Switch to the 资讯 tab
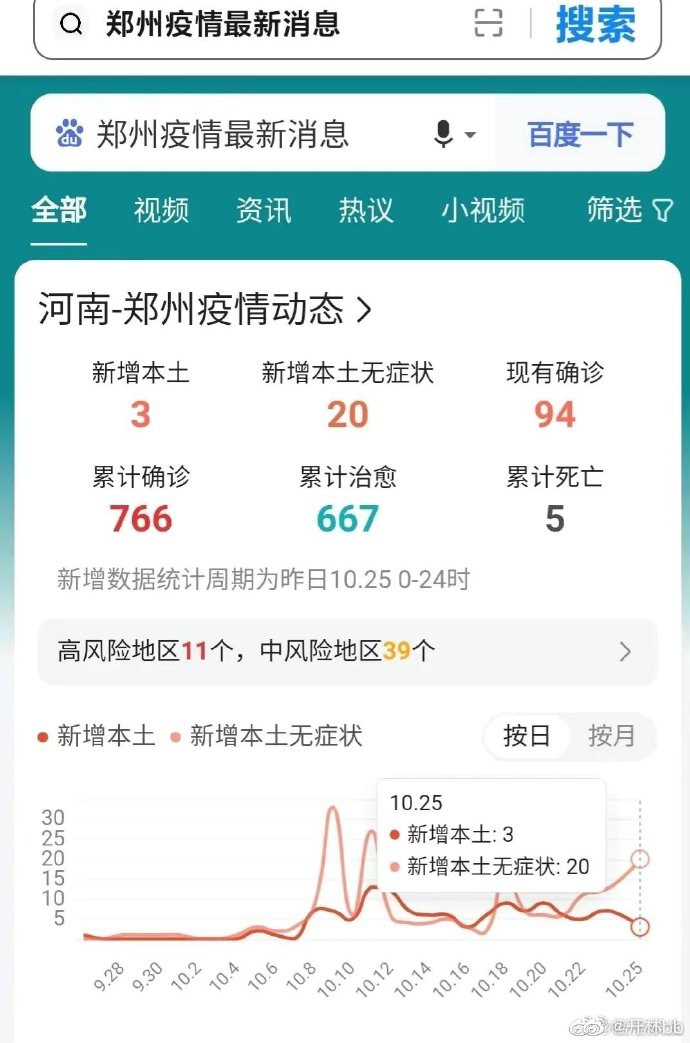 264,210
